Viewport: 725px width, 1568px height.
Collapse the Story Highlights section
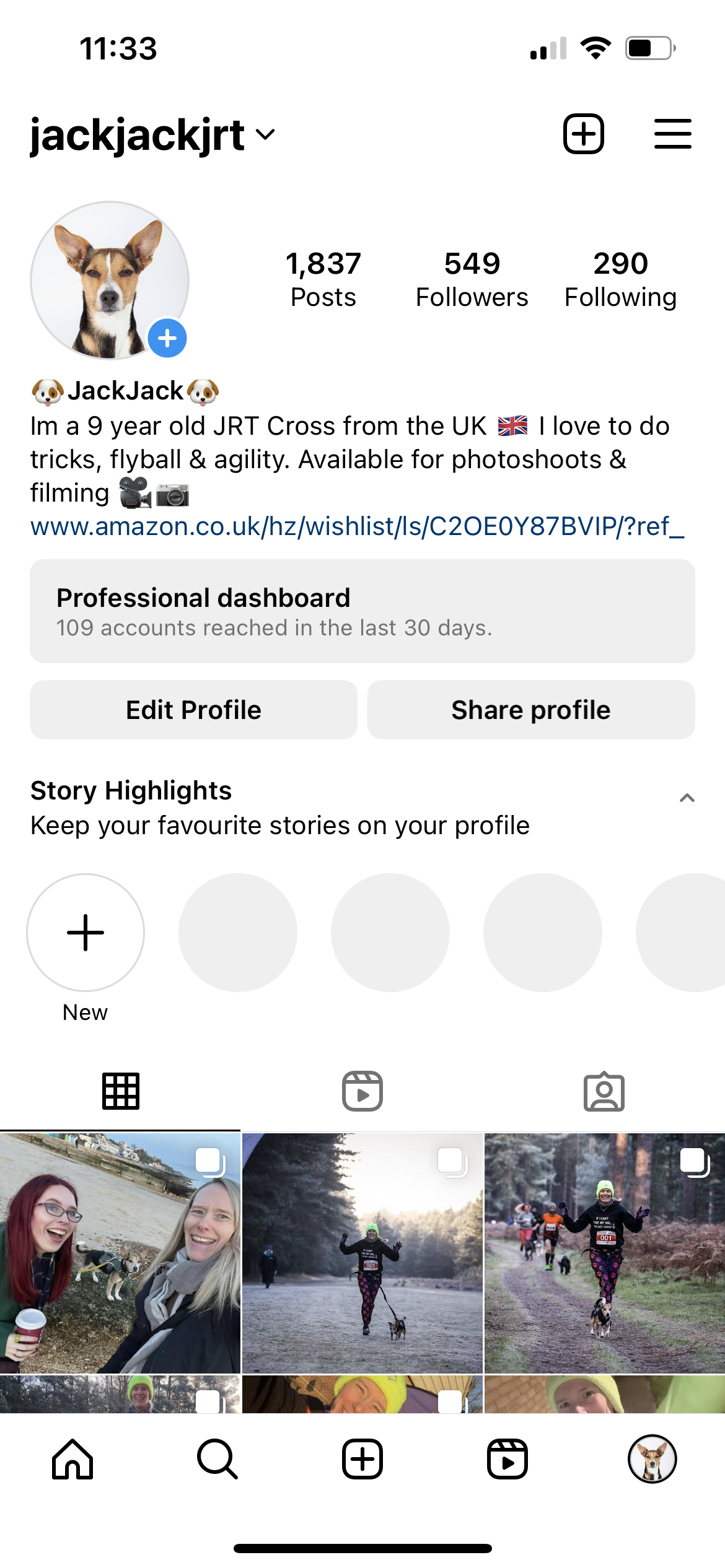(687, 798)
